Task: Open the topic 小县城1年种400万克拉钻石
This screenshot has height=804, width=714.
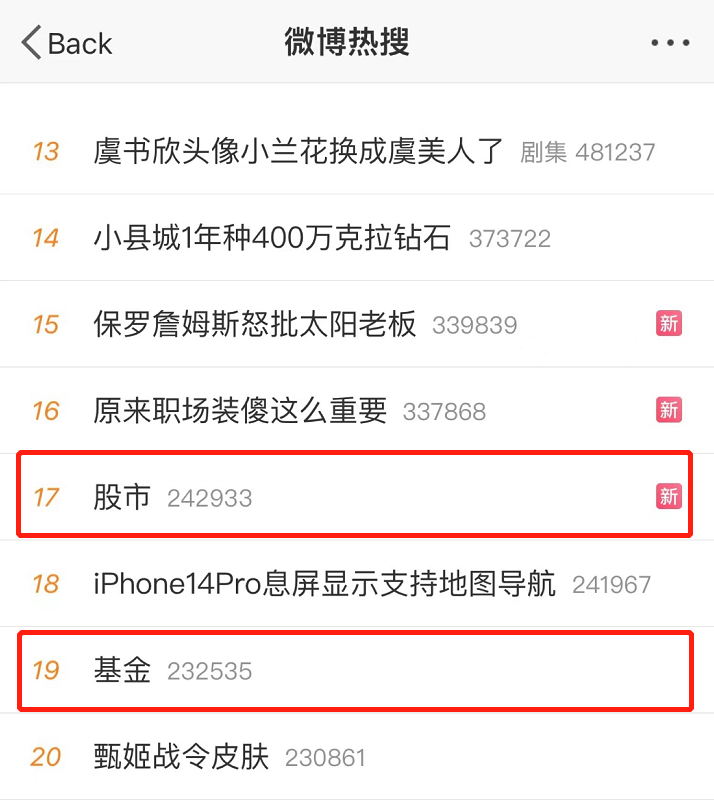Action: pyautogui.click(x=271, y=238)
